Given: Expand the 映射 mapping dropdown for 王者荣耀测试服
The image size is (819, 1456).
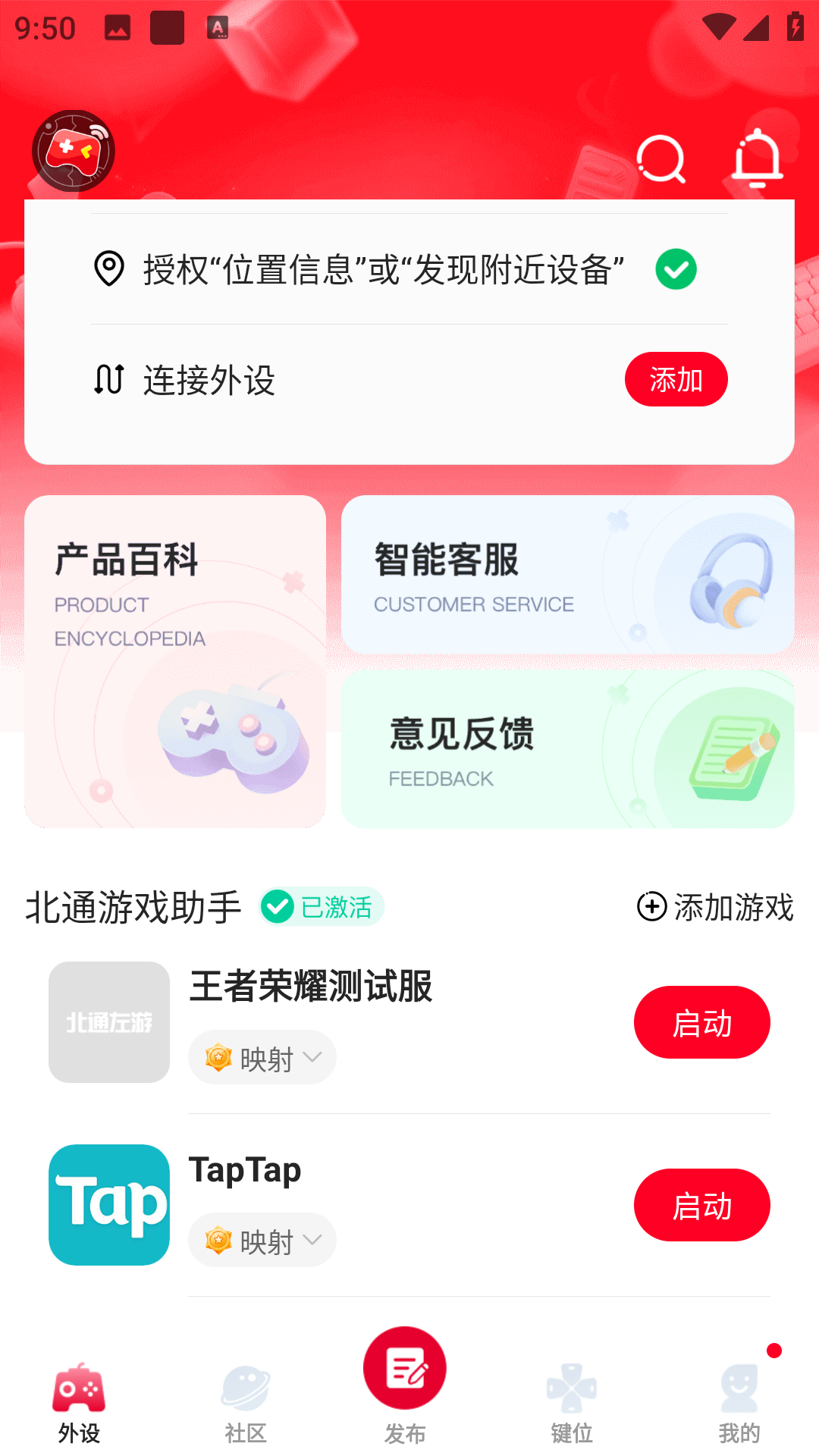Looking at the screenshot, I should pos(262,1056).
